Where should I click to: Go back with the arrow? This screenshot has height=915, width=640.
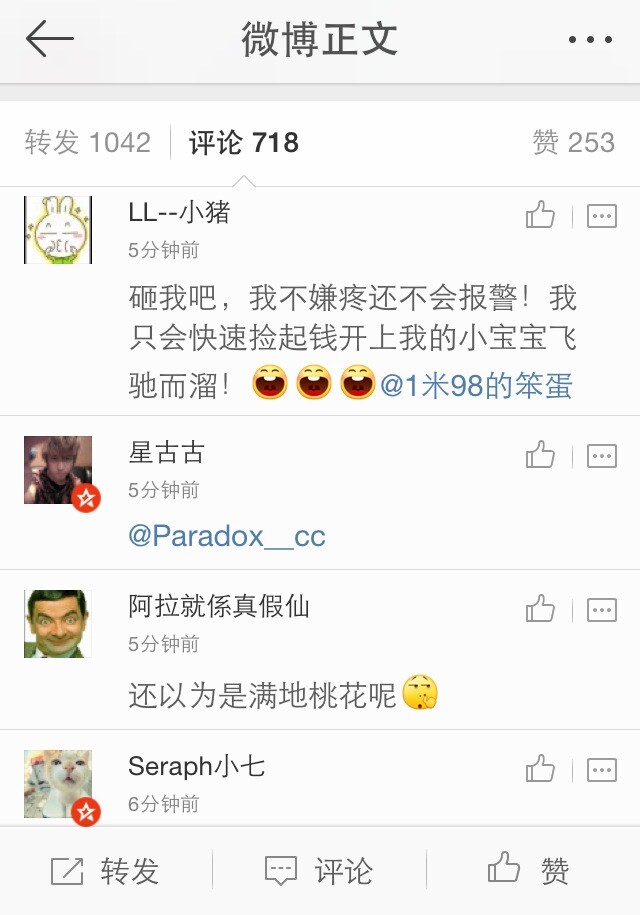(x=50, y=40)
